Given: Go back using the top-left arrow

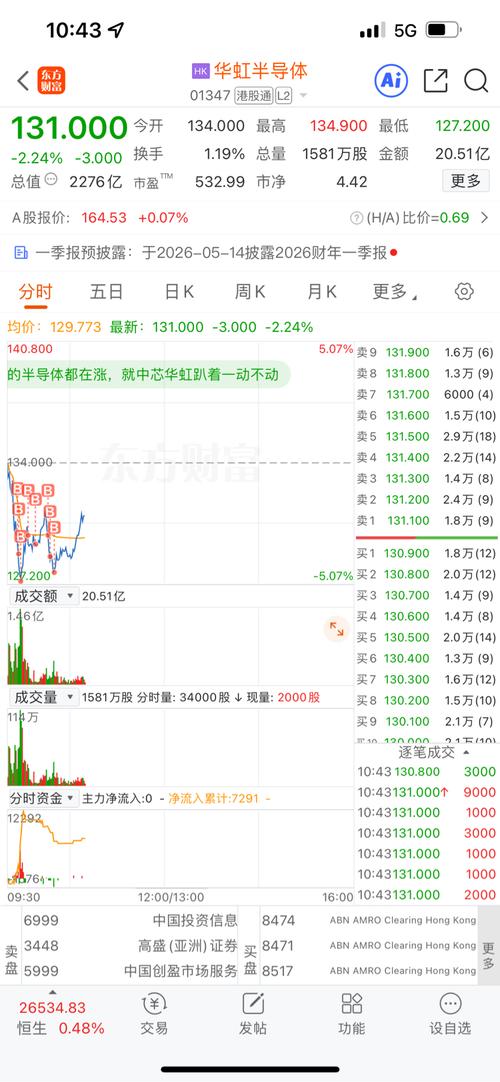Looking at the screenshot, I should (23, 81).
